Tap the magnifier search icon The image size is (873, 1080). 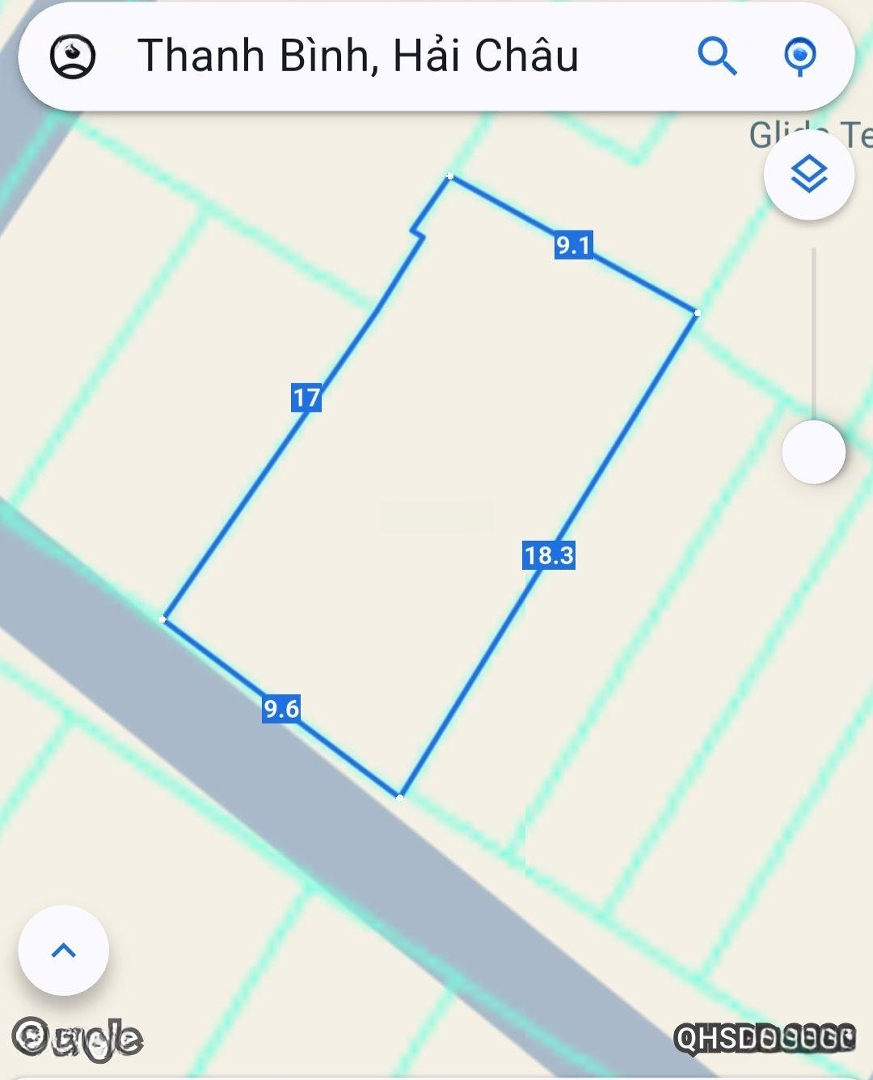717,57
